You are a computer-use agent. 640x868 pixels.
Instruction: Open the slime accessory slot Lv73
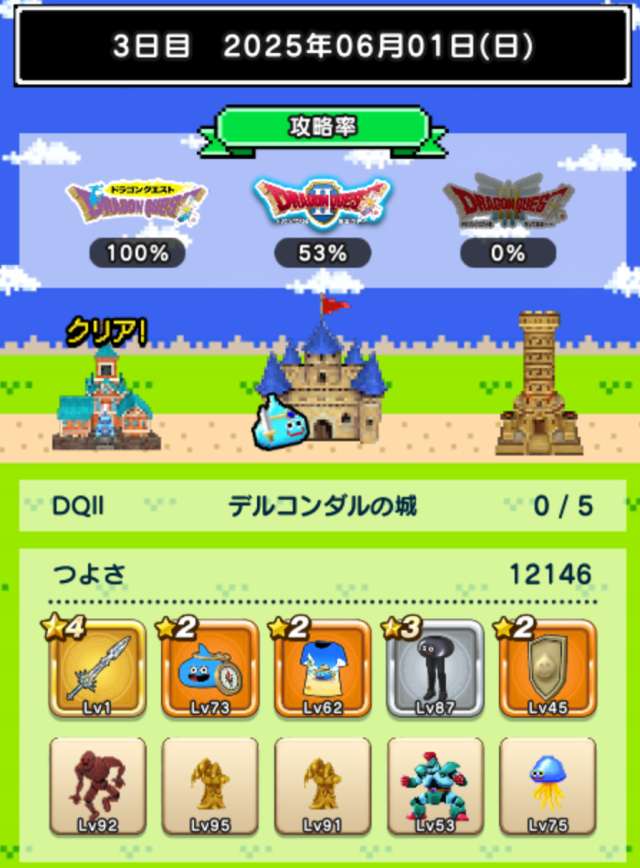(210, 668)
